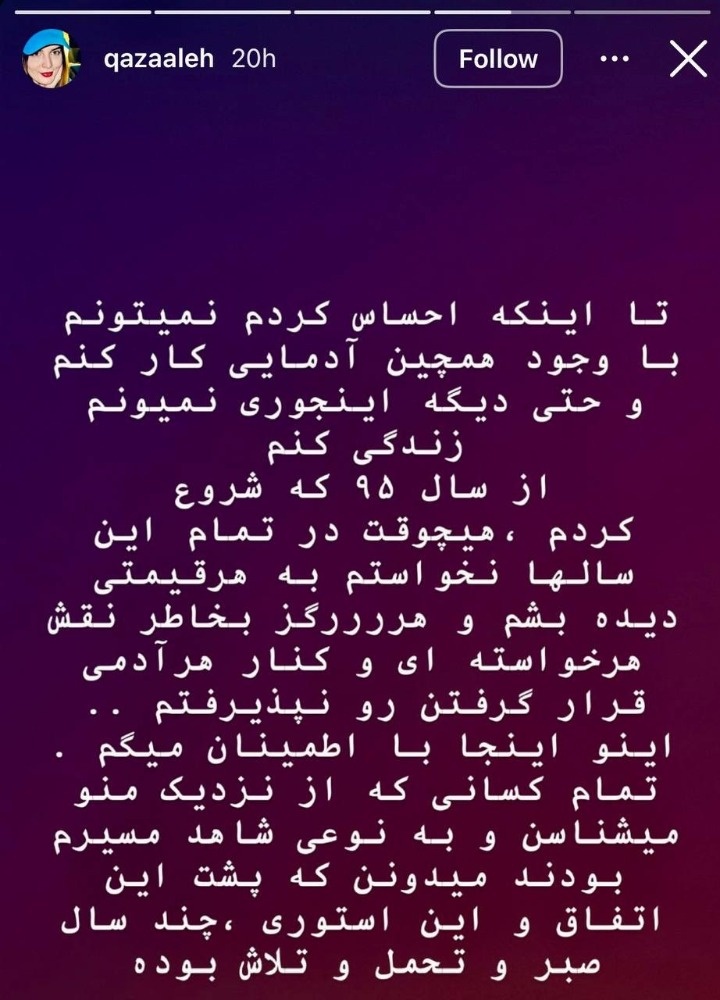Viewport: 720px width, 1000px height.
Task: Enable following the qazaaleh account
Action: [498, 58]
